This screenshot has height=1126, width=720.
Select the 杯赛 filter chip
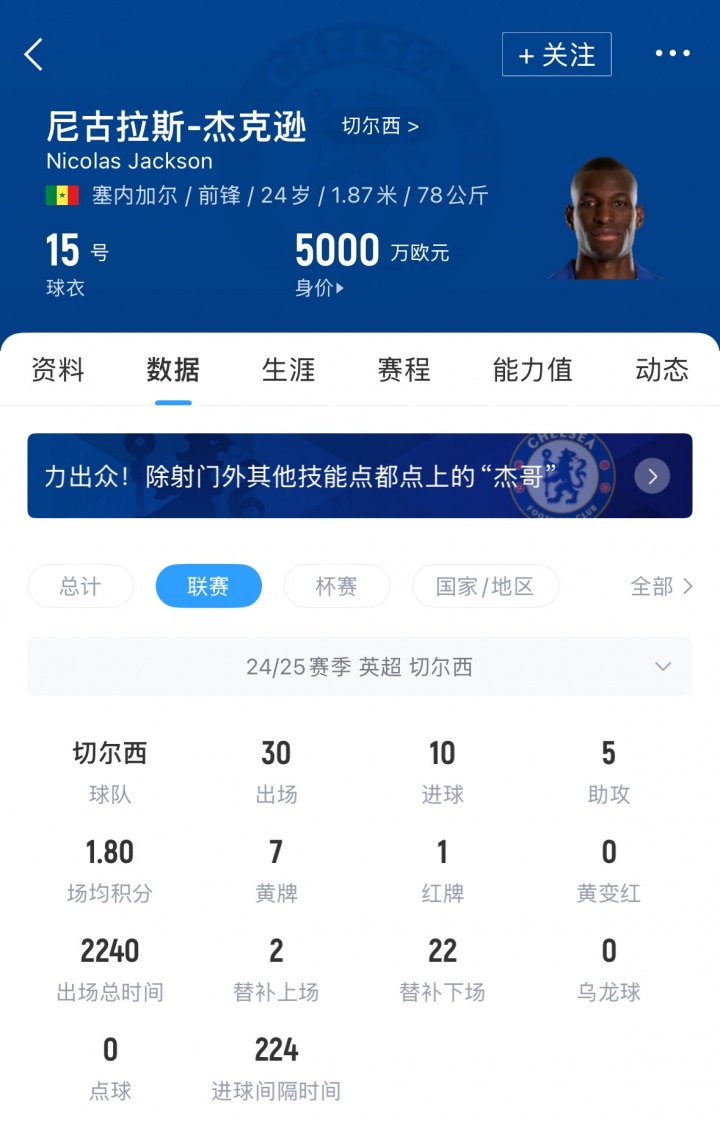(x=336, y=586)
